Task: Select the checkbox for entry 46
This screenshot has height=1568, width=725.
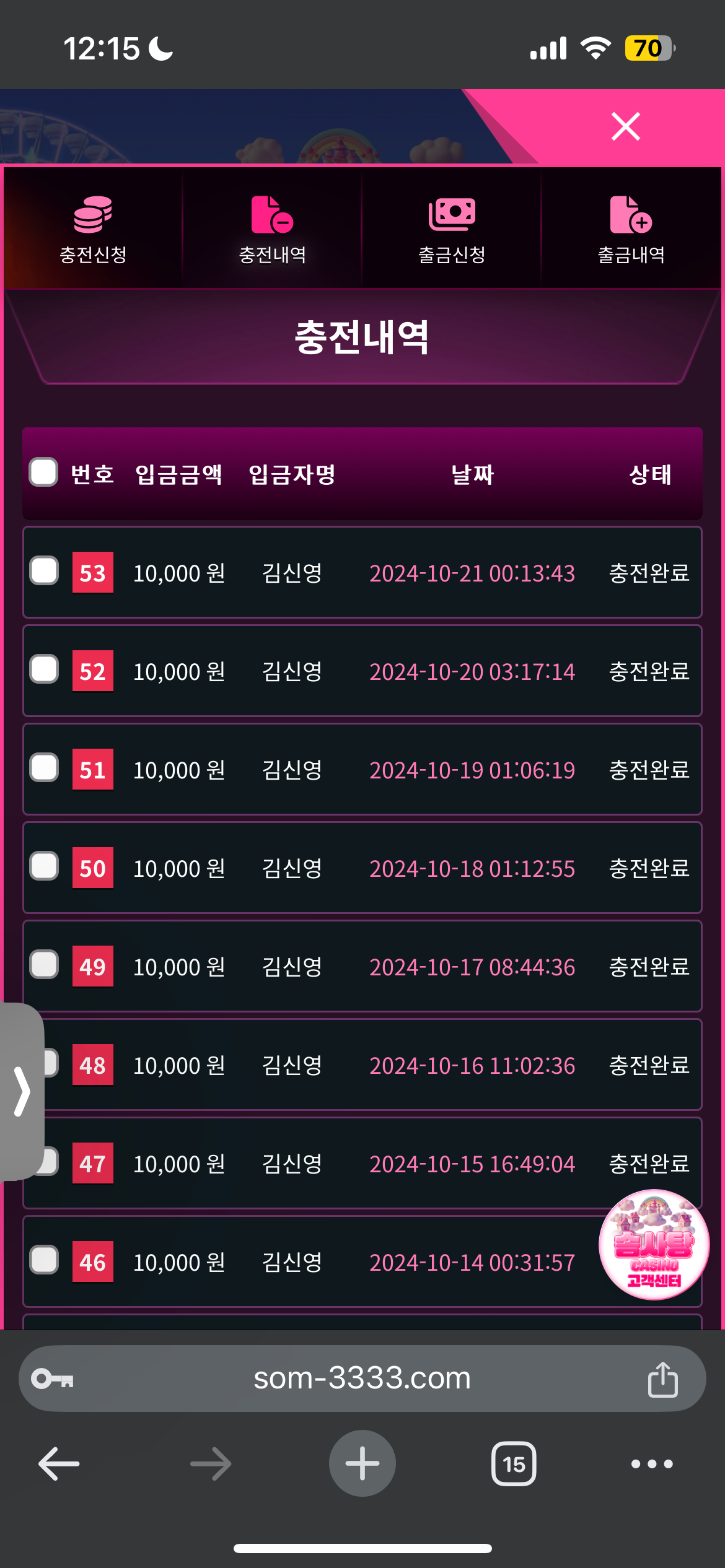Action: [x=44, y=1260]
